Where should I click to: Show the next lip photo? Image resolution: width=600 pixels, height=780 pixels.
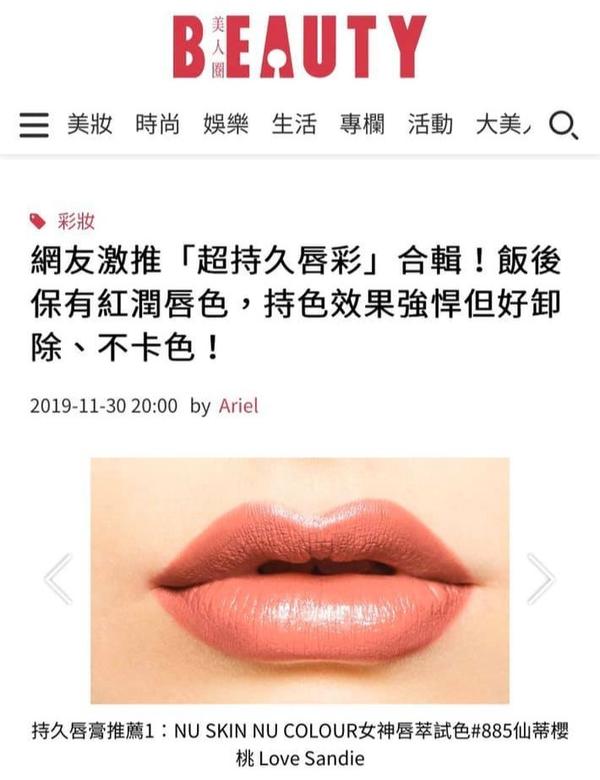[540, 579]
